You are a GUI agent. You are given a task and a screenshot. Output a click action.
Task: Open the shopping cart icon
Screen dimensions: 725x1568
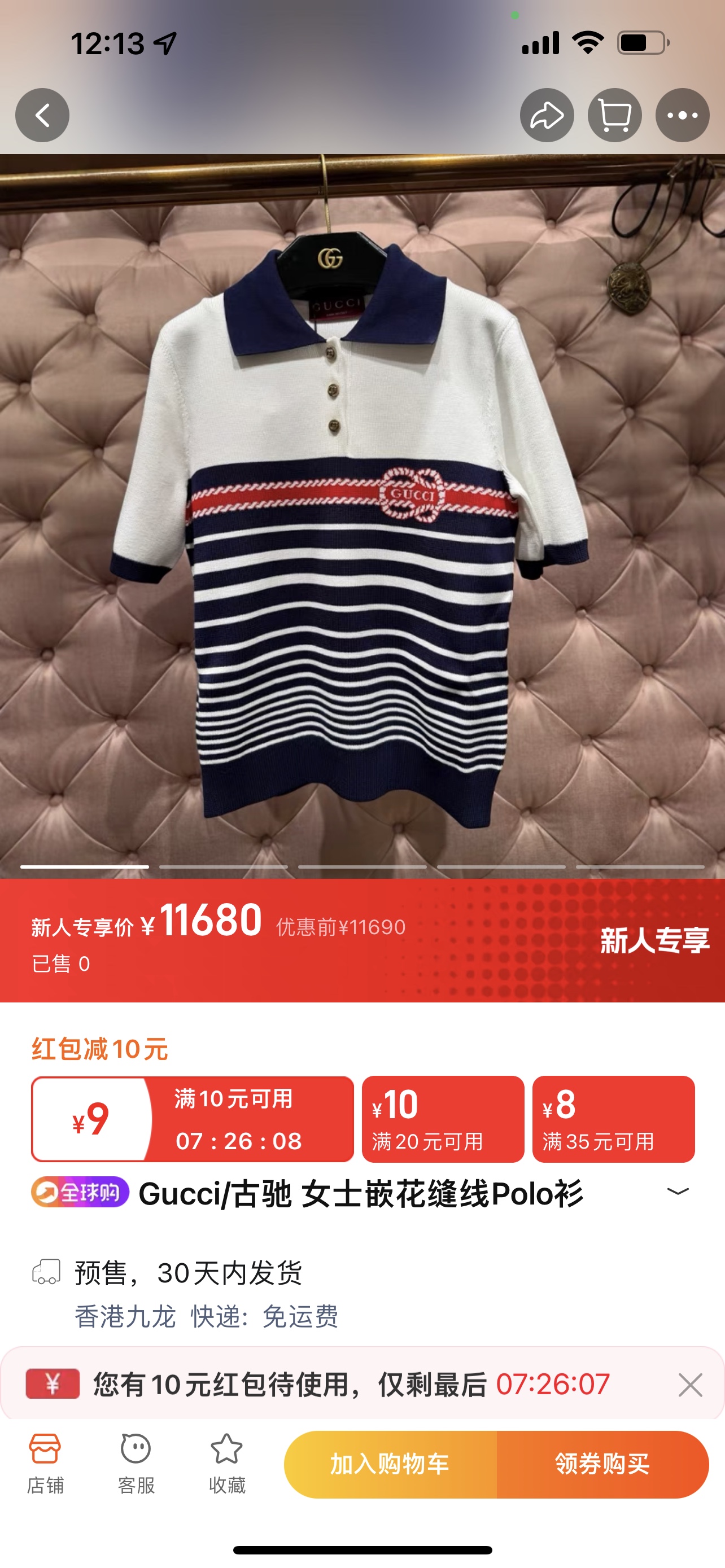pos(614,116)
